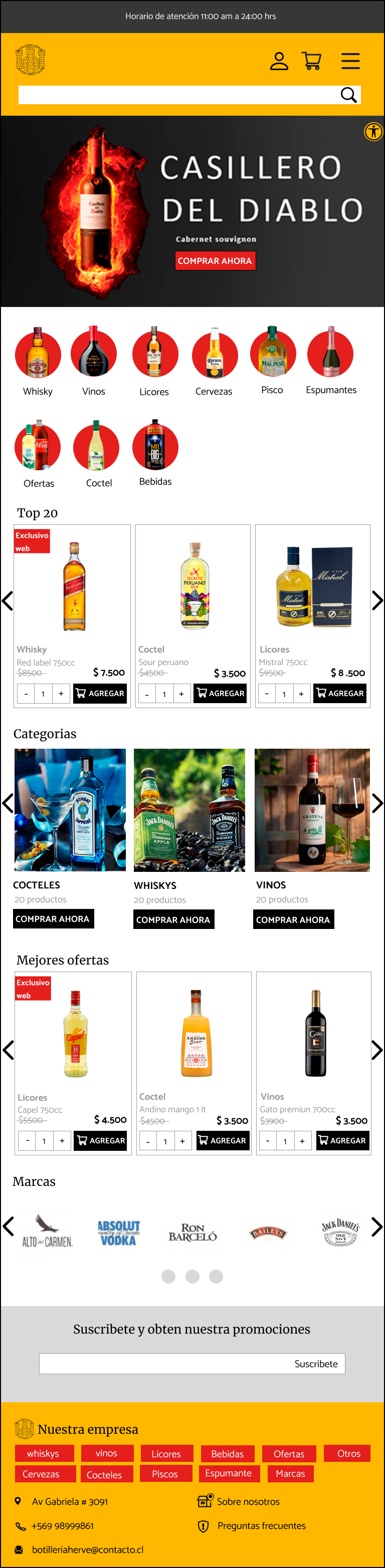This screenshot has width=385, height=1568.
Task: Add Andino mango 1 lt to cart
Action: (223, 1141)
